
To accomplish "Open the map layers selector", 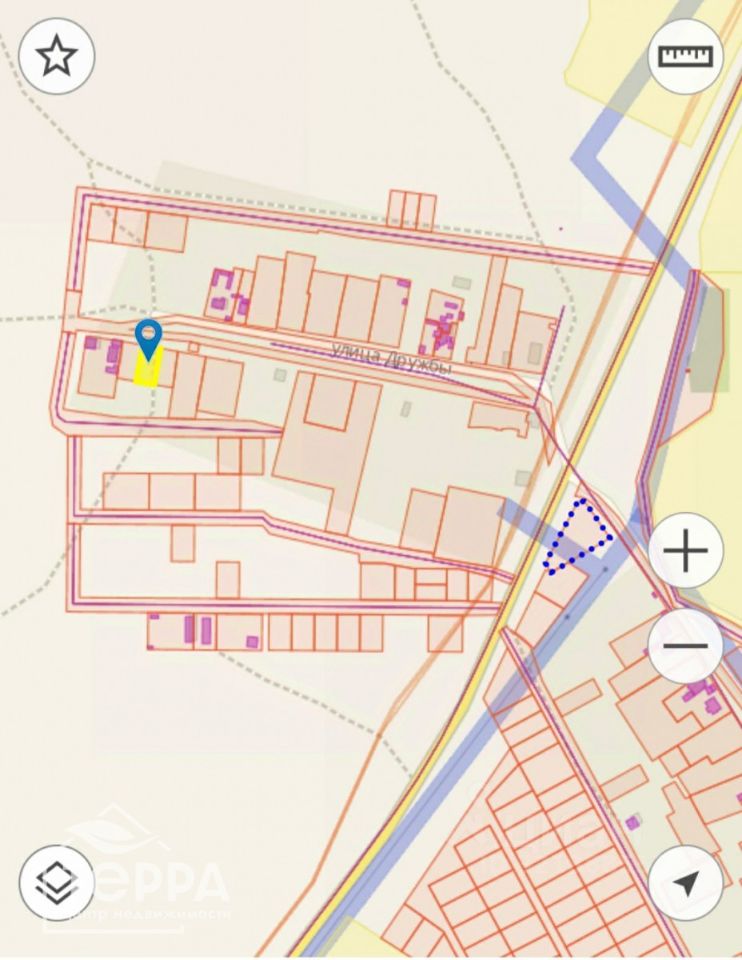I will click(57, 882).
